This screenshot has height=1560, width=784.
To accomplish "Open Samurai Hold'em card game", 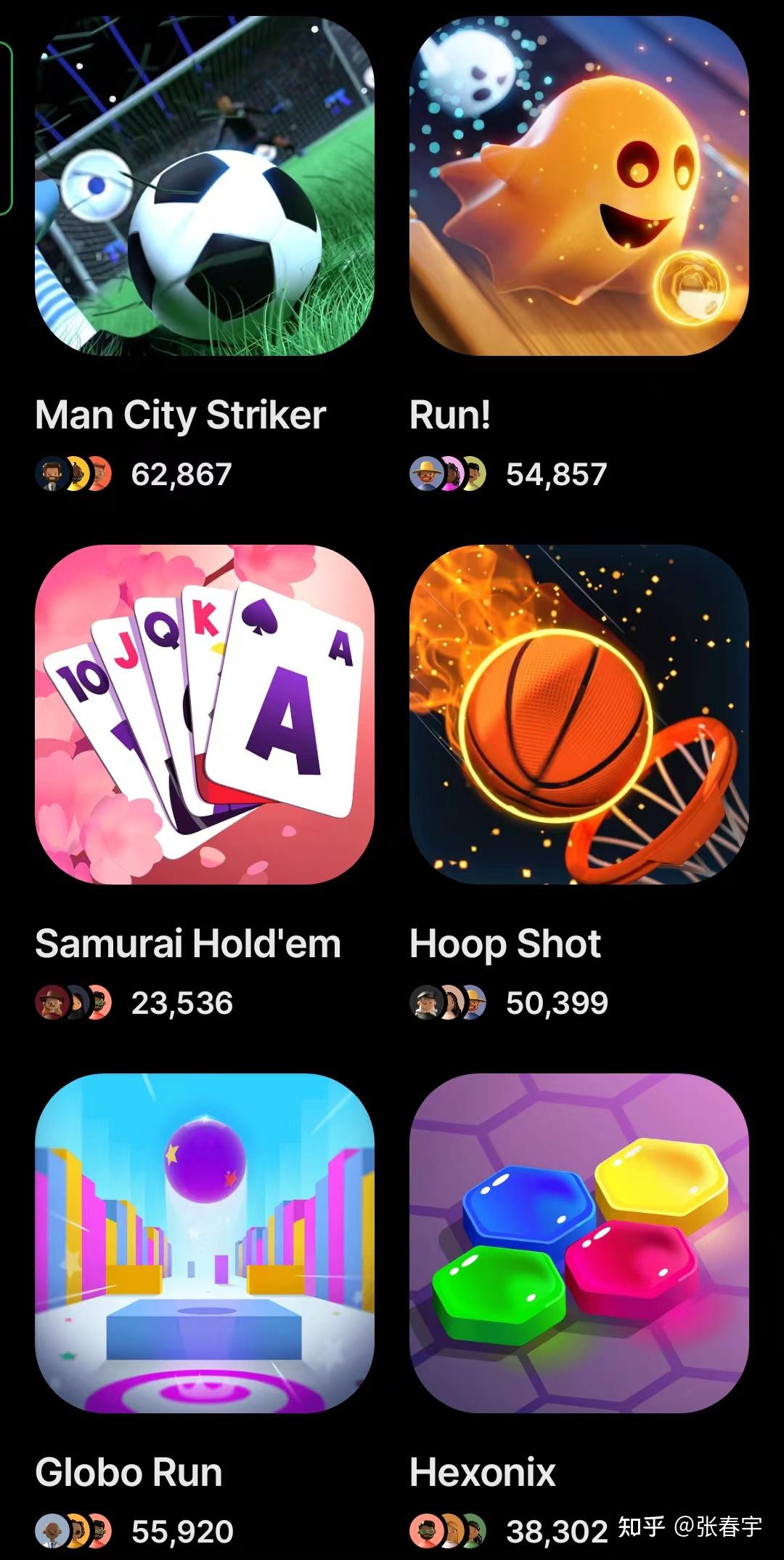I will [204, 715].
